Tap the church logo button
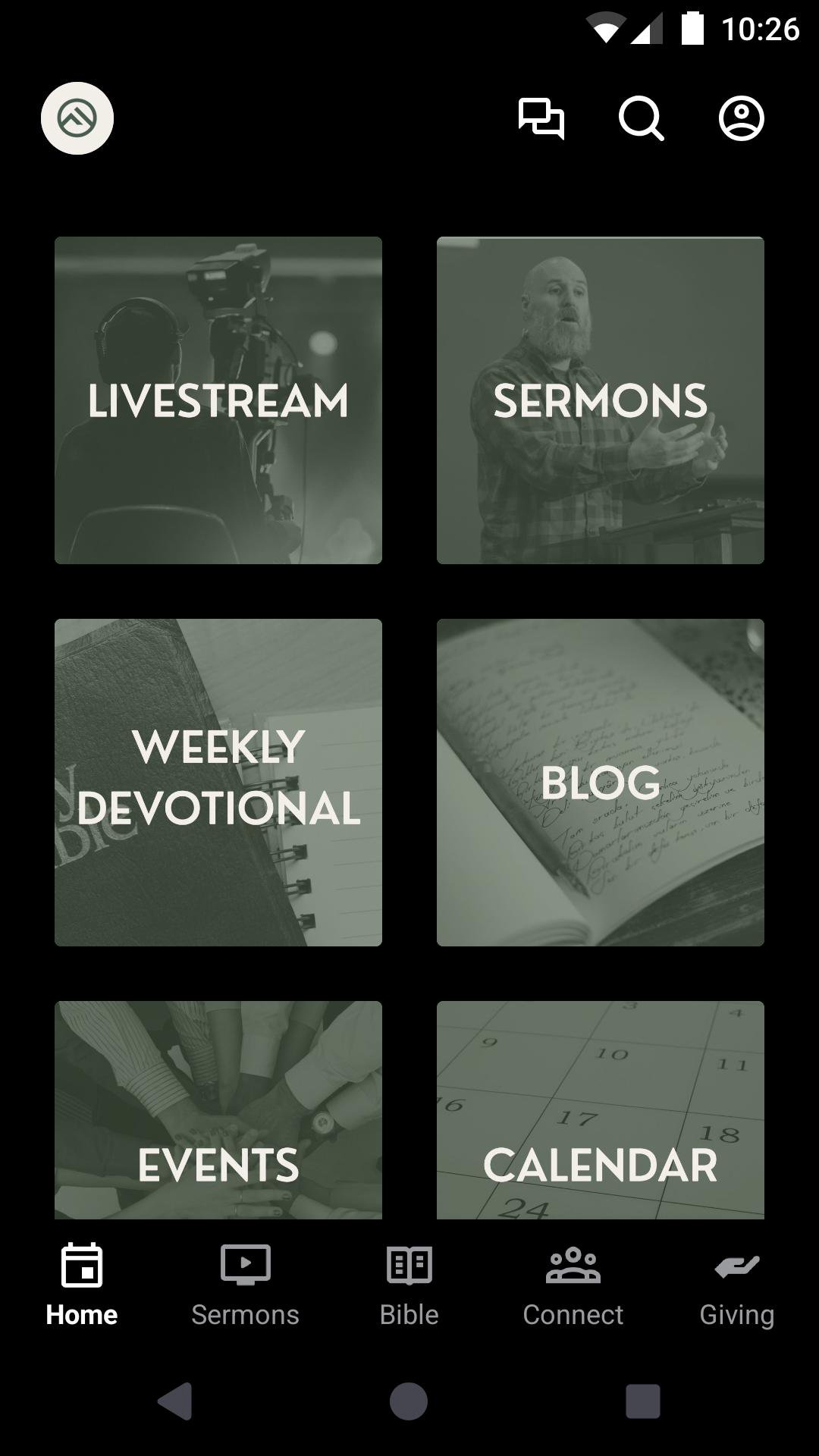This screenshot has width=819, height=1456. coord(77,118)
